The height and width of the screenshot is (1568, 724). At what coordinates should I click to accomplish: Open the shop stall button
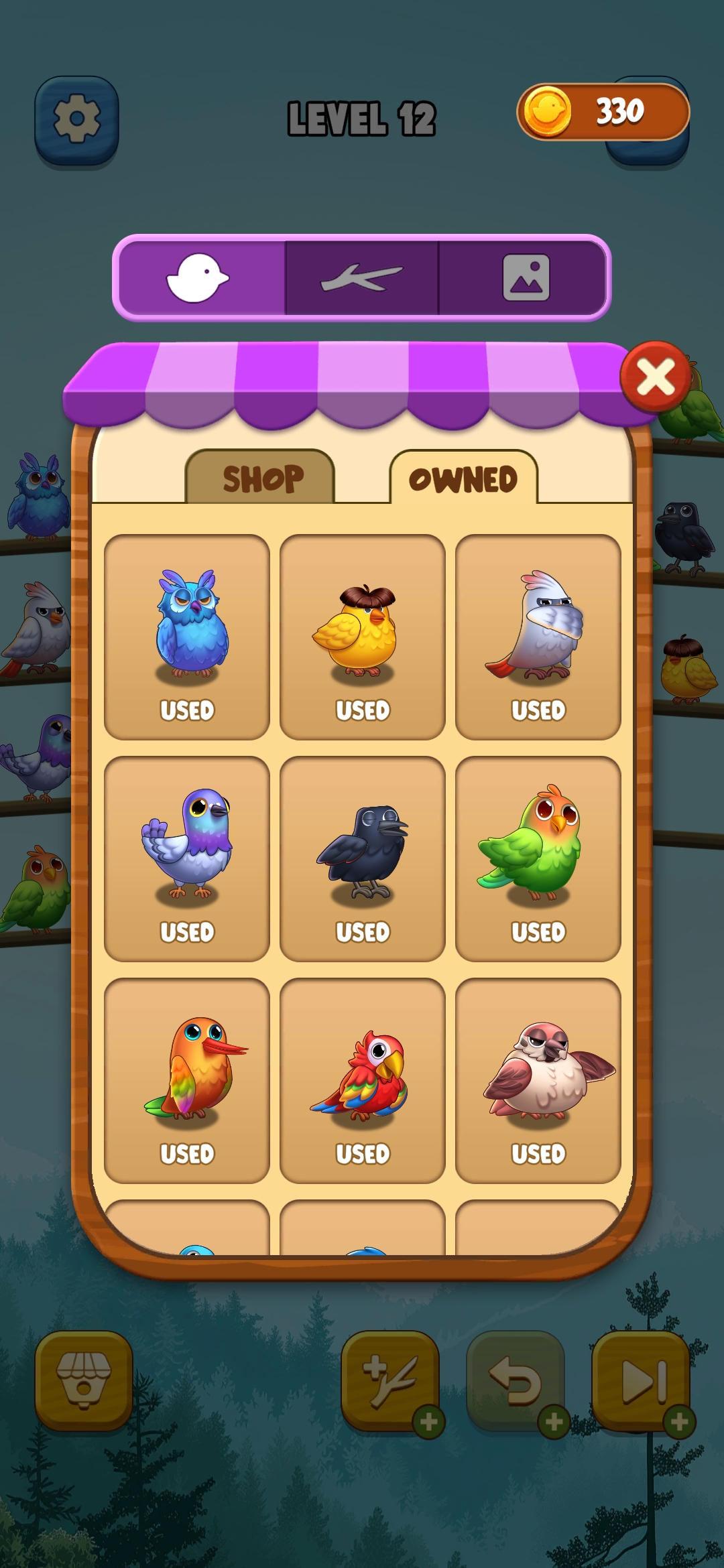[x=84, y=1380]
